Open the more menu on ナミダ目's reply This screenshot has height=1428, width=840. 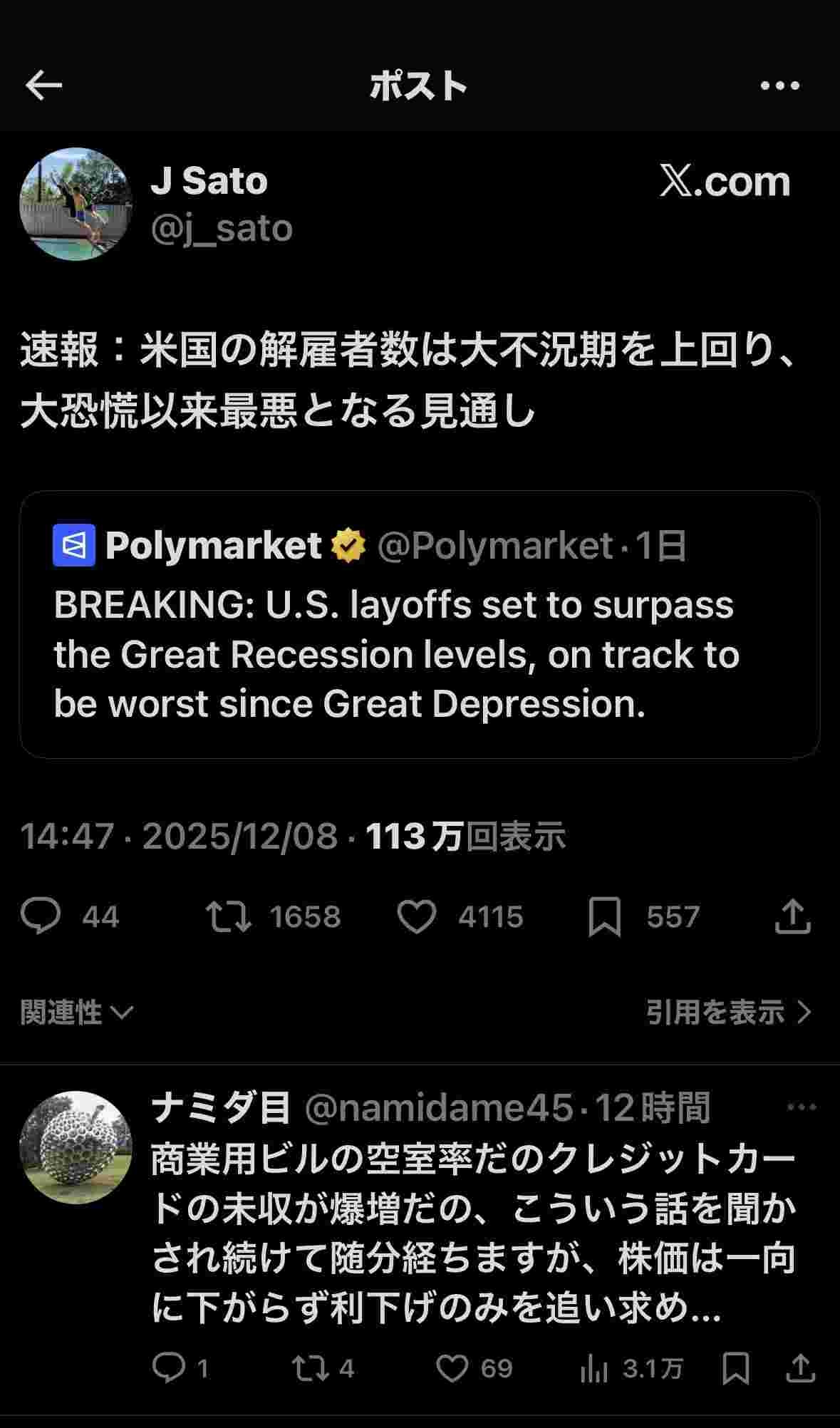[x=802, y=1107]
